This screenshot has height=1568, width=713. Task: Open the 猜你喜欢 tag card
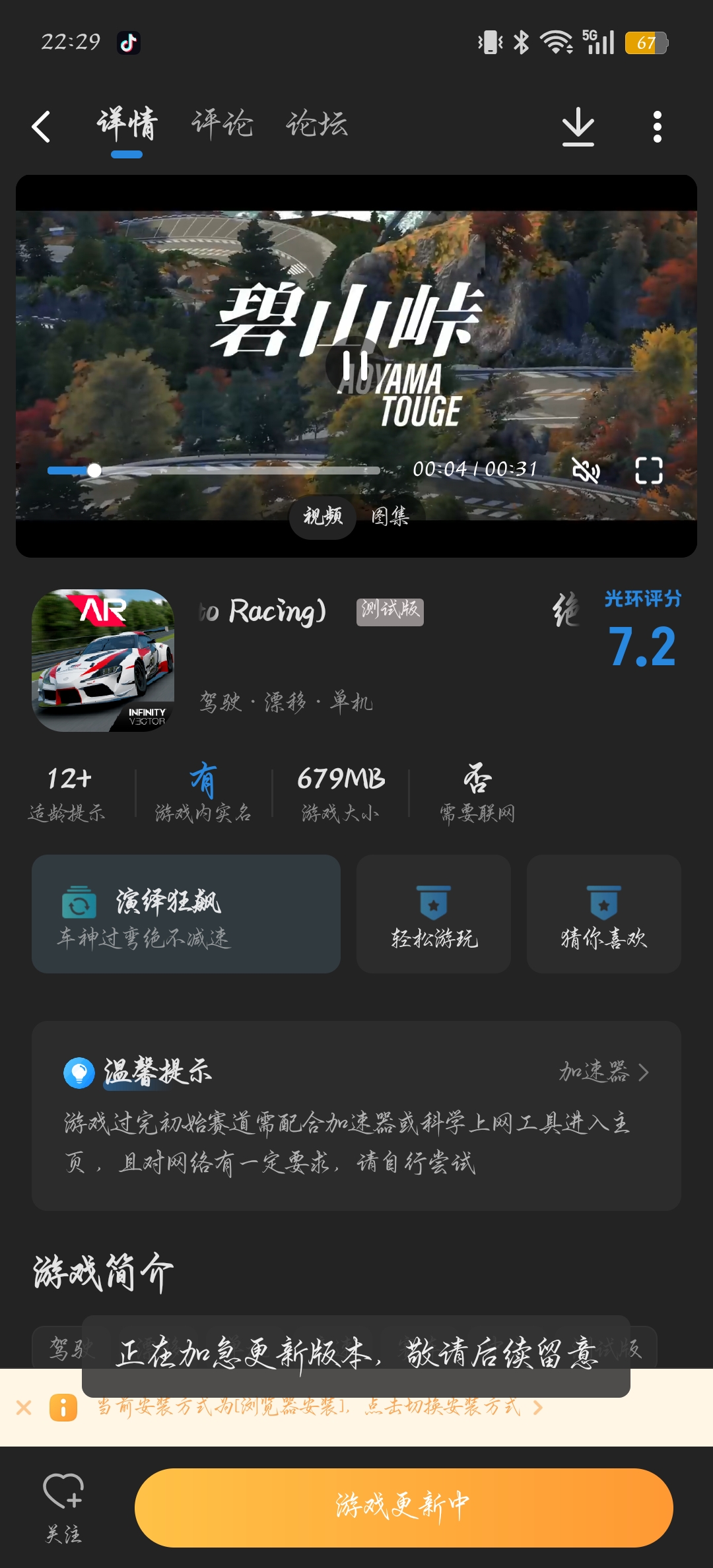603,914
